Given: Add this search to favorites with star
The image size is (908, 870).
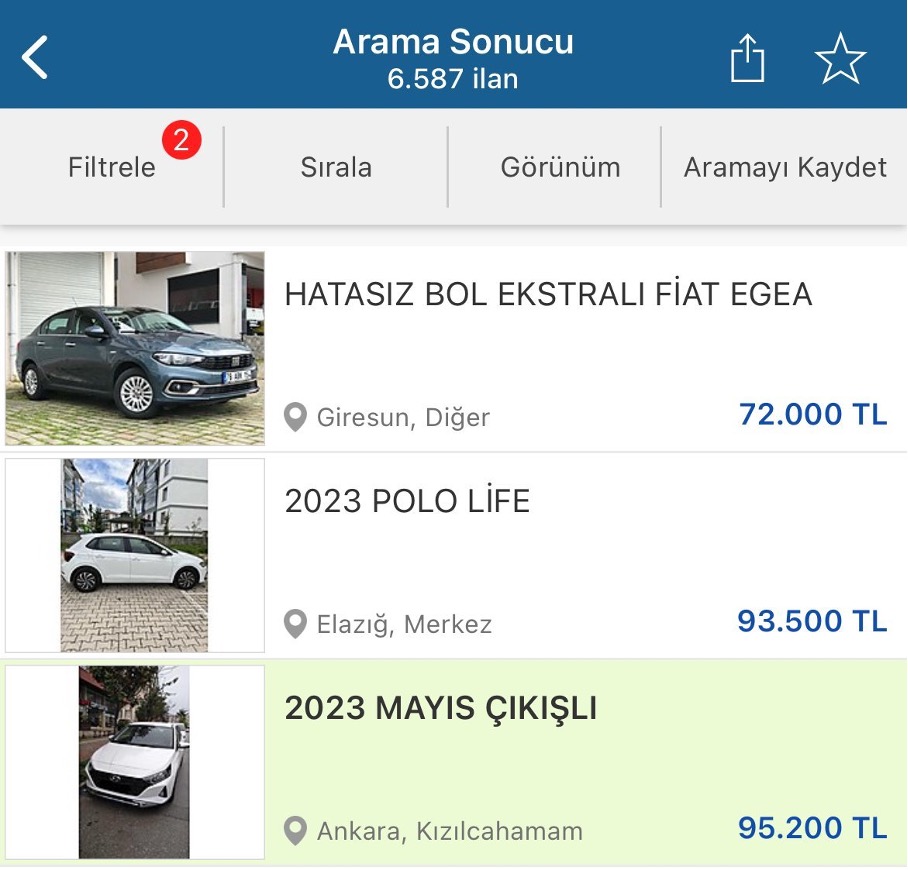Looking at the screenshot, I should pyautogui.click(x=840, y=58).
